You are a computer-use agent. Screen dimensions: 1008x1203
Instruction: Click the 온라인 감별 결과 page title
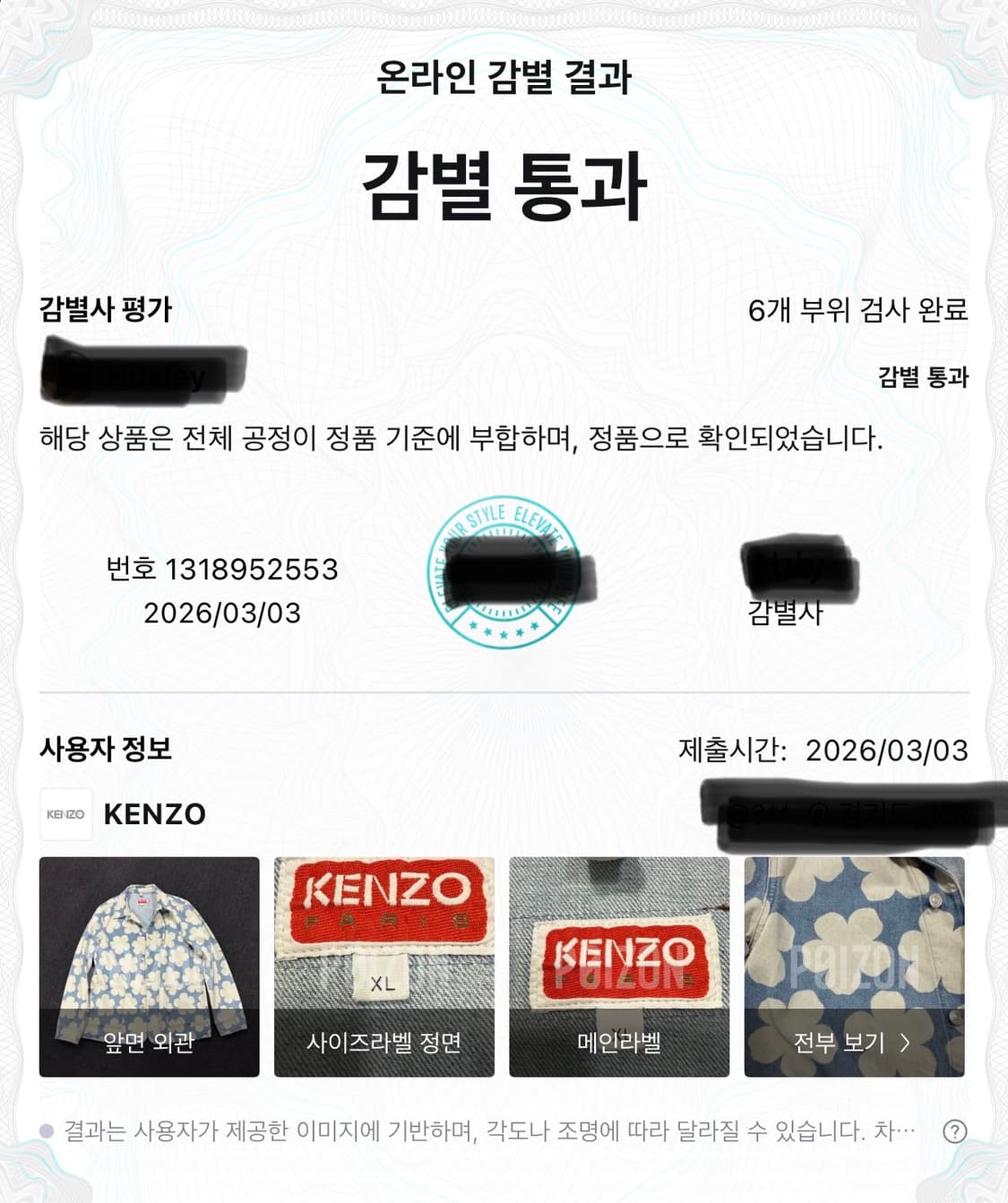(x=504, y=80)
